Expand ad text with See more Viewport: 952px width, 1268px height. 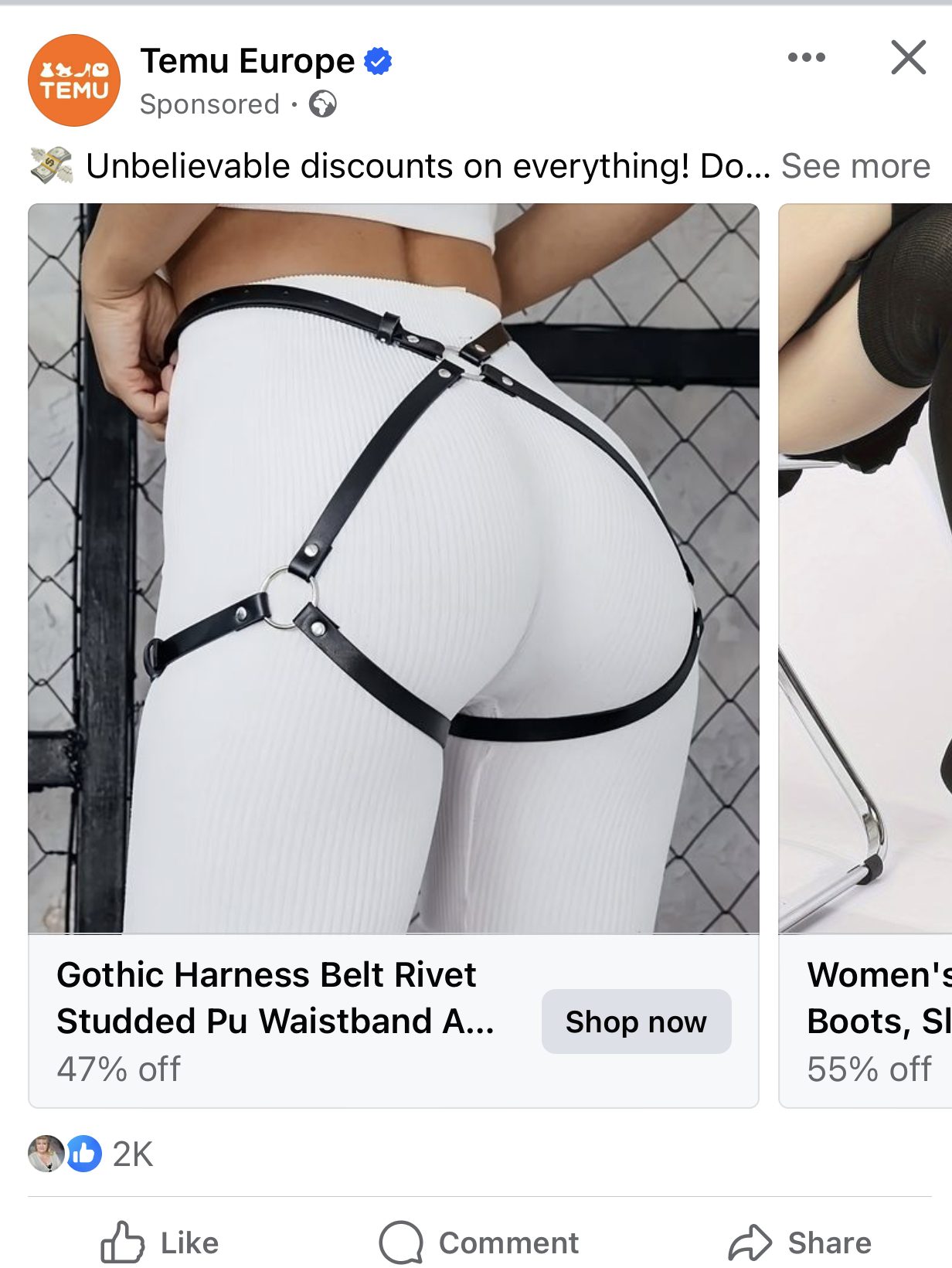[855, 166]
